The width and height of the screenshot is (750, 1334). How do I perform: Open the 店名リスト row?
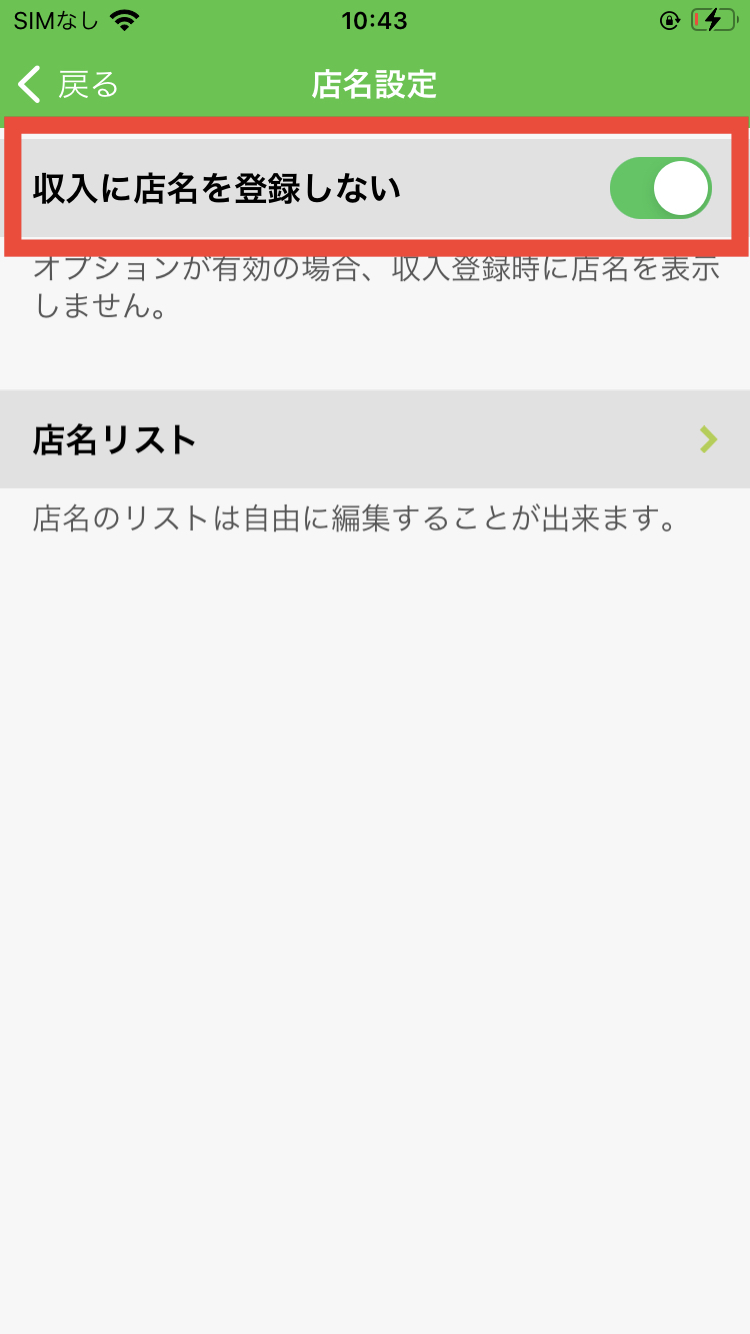pyautogui.click(x=375, y=440)
